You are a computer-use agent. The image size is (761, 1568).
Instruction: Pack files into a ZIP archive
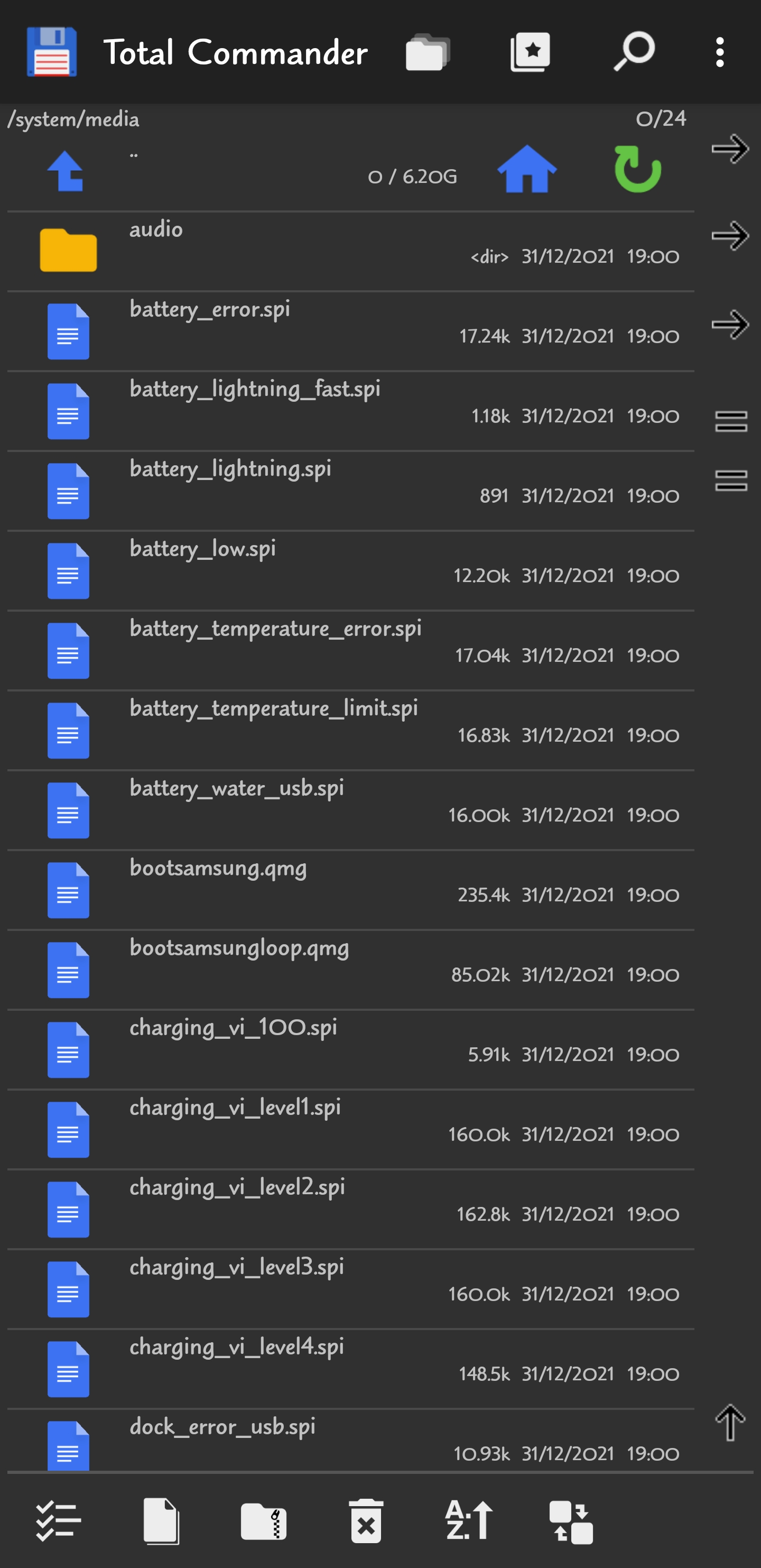263,1521
